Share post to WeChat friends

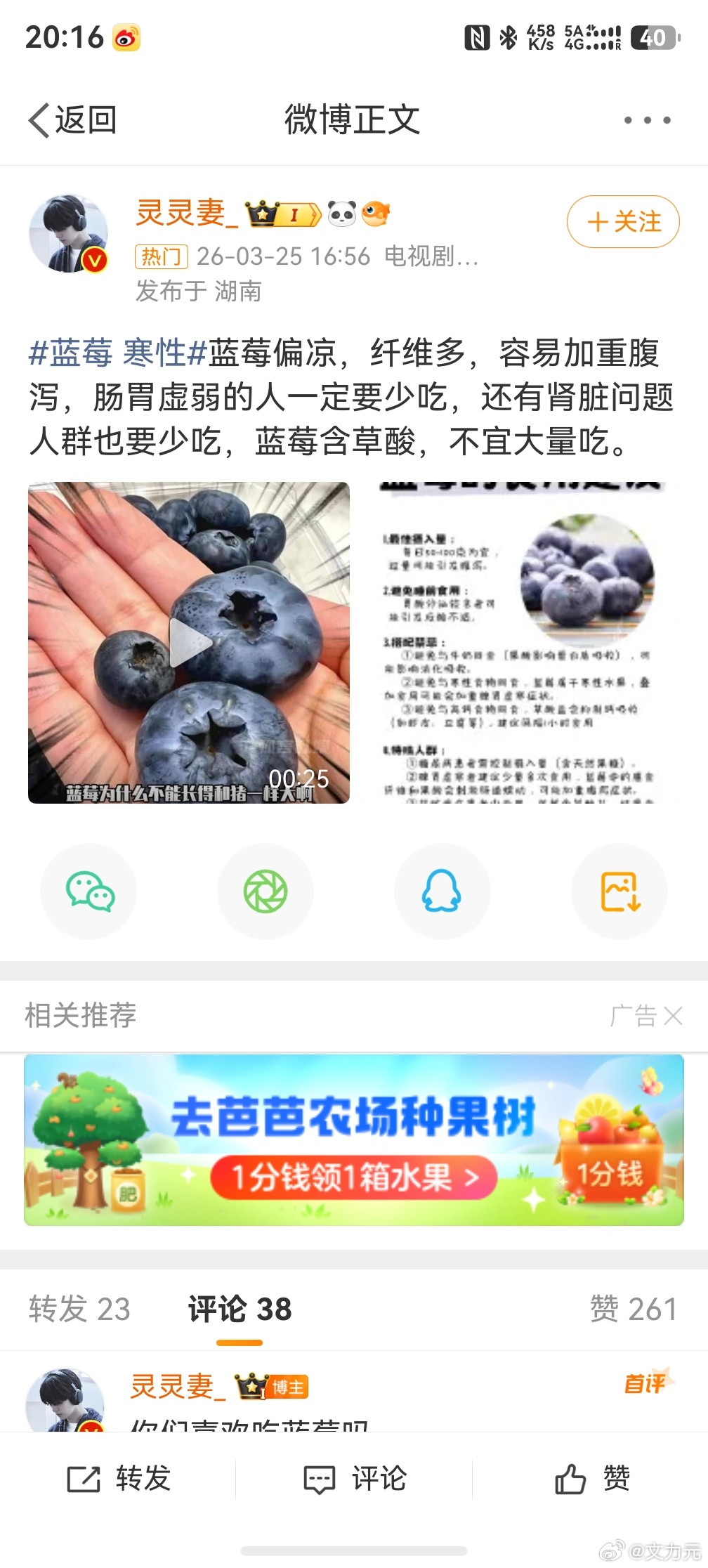tap(88, 891)
